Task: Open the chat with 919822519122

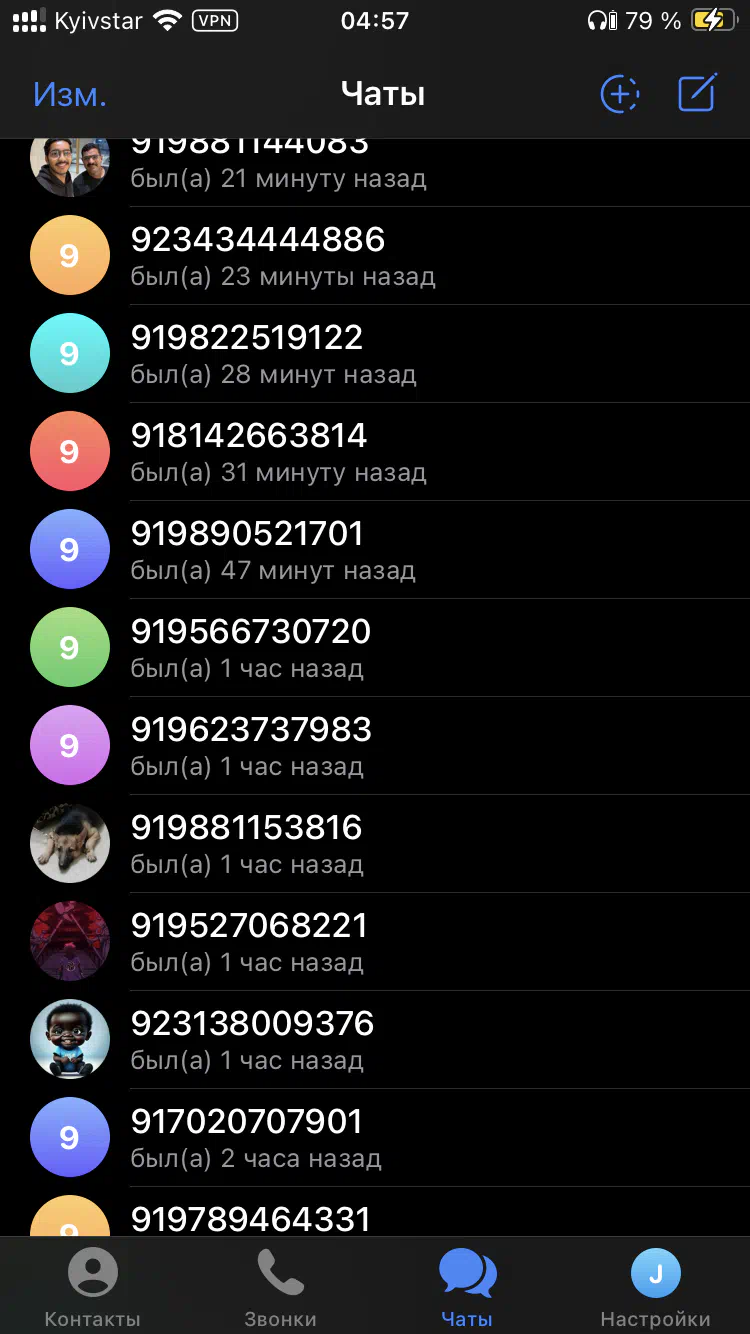Action: pyautogui.click(x=375, y=354)
